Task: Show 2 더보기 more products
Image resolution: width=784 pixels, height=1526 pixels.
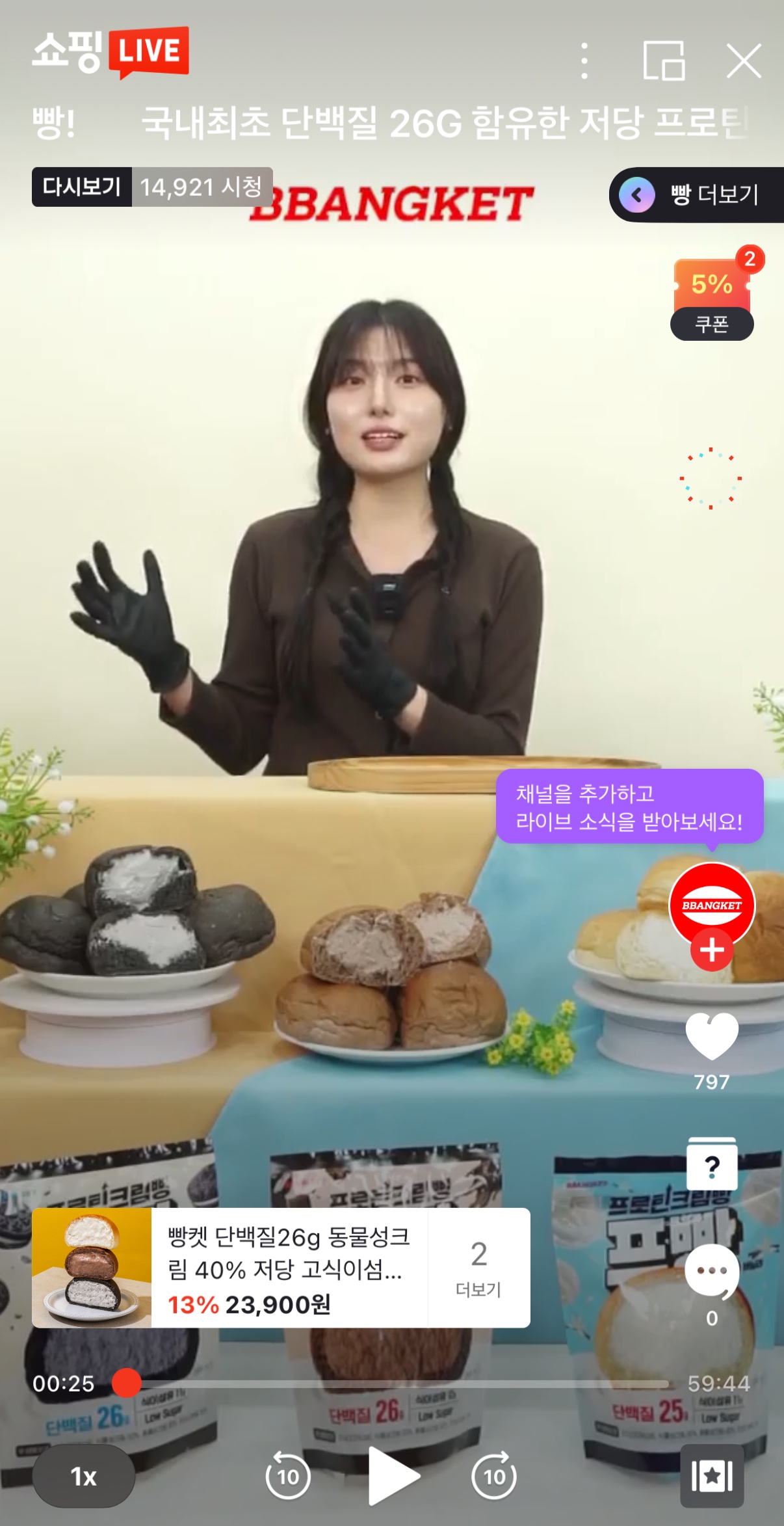Action: pos(479,1268)
